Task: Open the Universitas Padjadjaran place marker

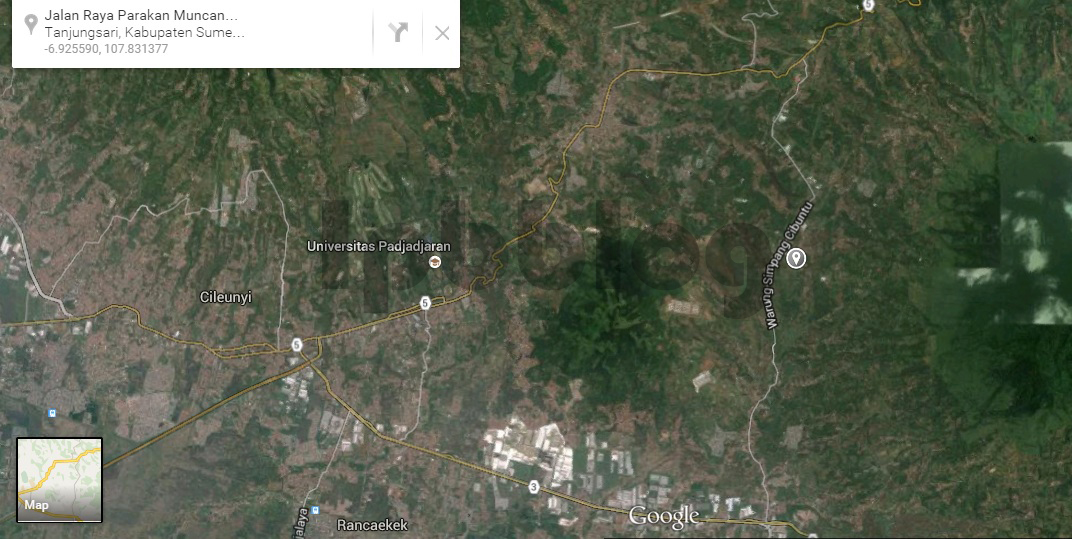Action: pos(434,262)
